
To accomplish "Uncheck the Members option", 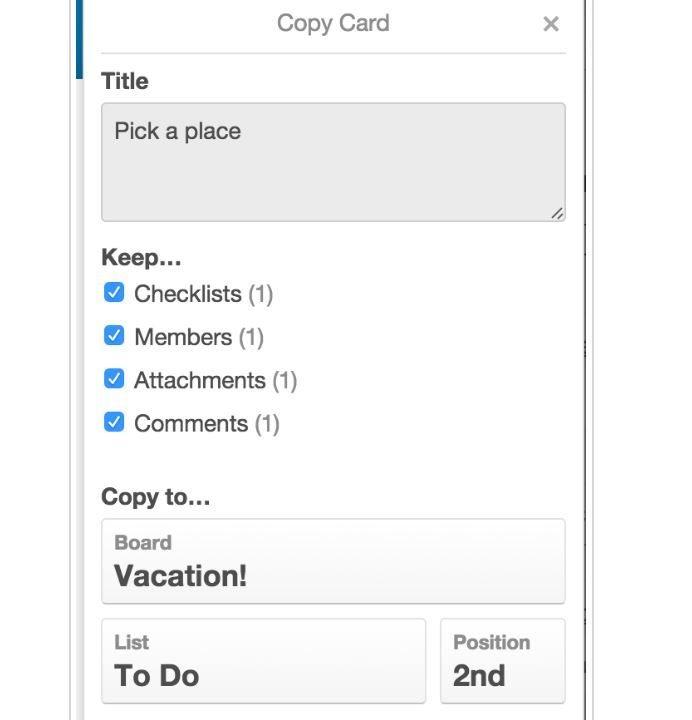I will point(114,336).
